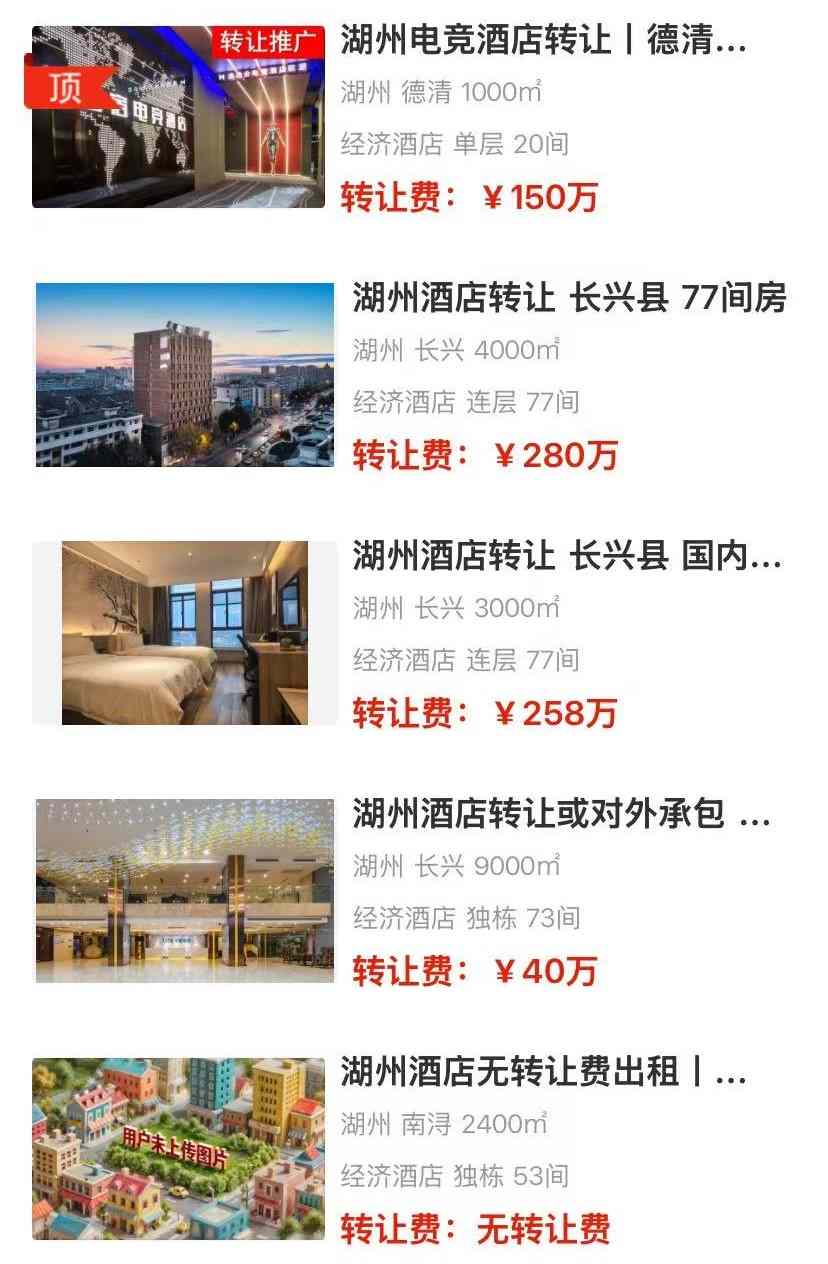This screenshot has height=1264, width=828.
Task: View the 长兴县 77间房 listing priced ¥280万
Action: point(569,298)
